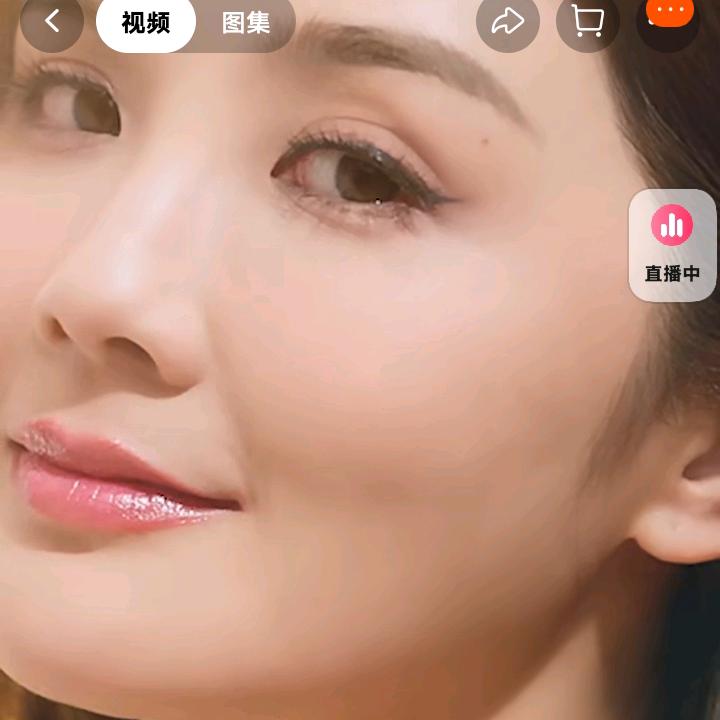Go back using the top arrow
720x720 pixels.
point(51,21)
